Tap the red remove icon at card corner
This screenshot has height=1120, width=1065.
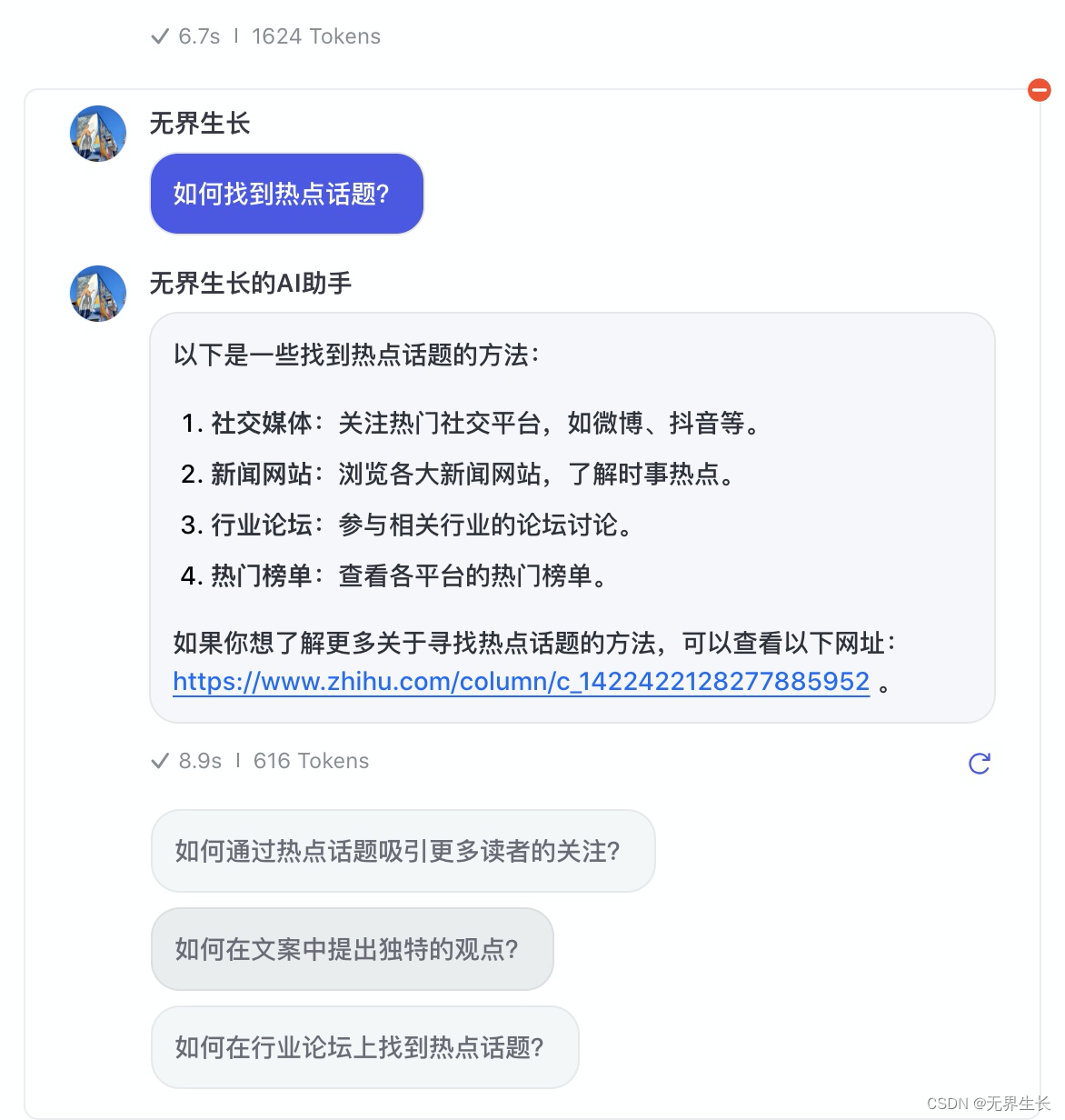pyautogui.click(x=1039, y=90)
